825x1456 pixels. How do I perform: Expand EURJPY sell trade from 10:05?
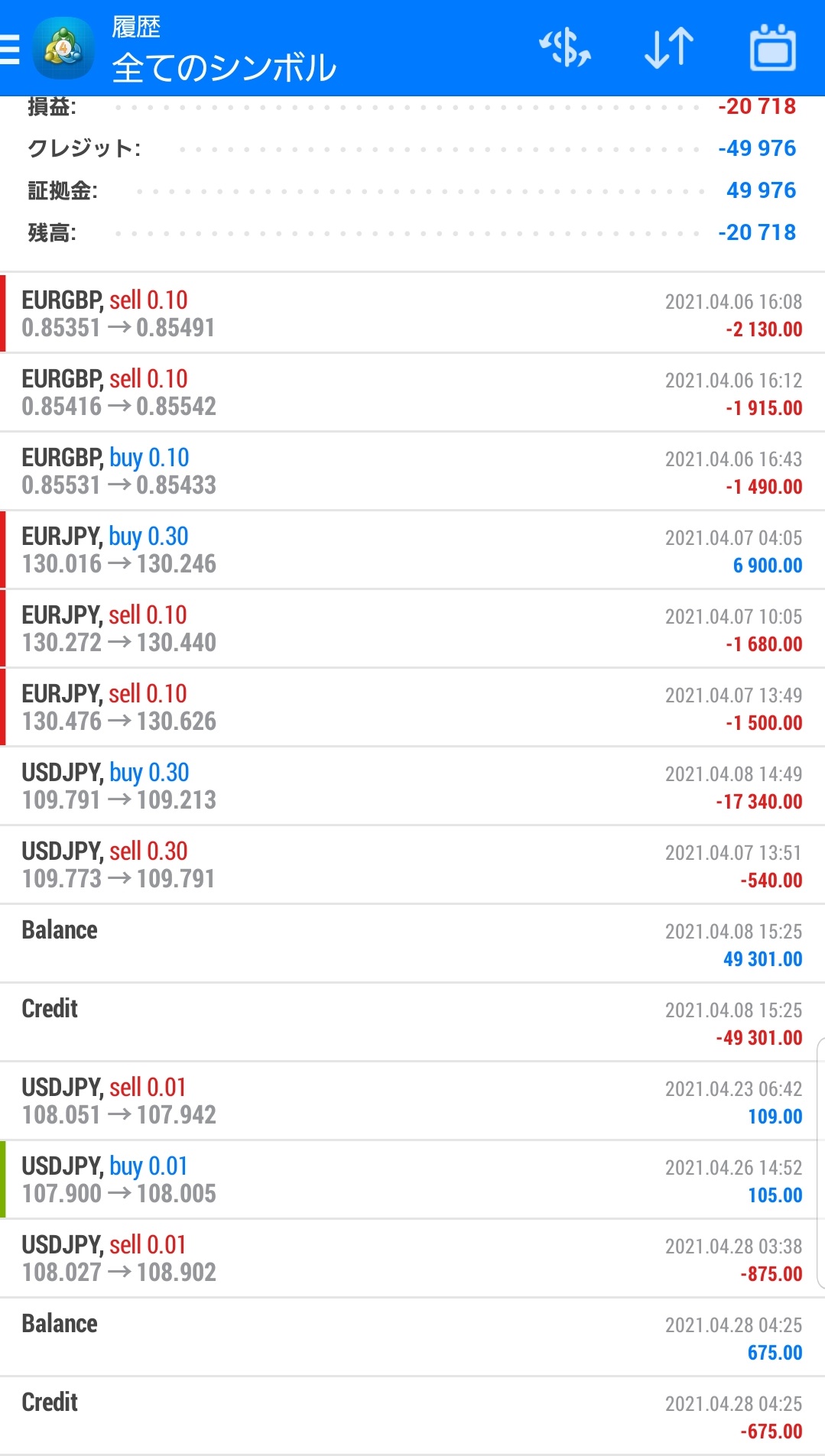412,628
